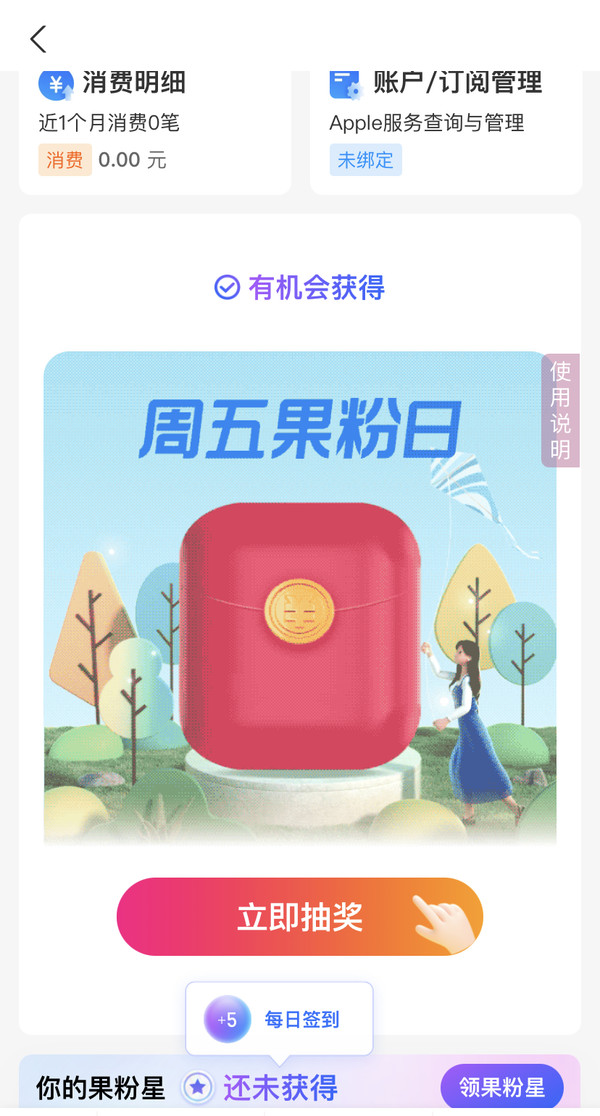Open the 周五果粉日 red packet banner
The width and height of the screenshot is (600, 1116).
click(x=300, y=596)
